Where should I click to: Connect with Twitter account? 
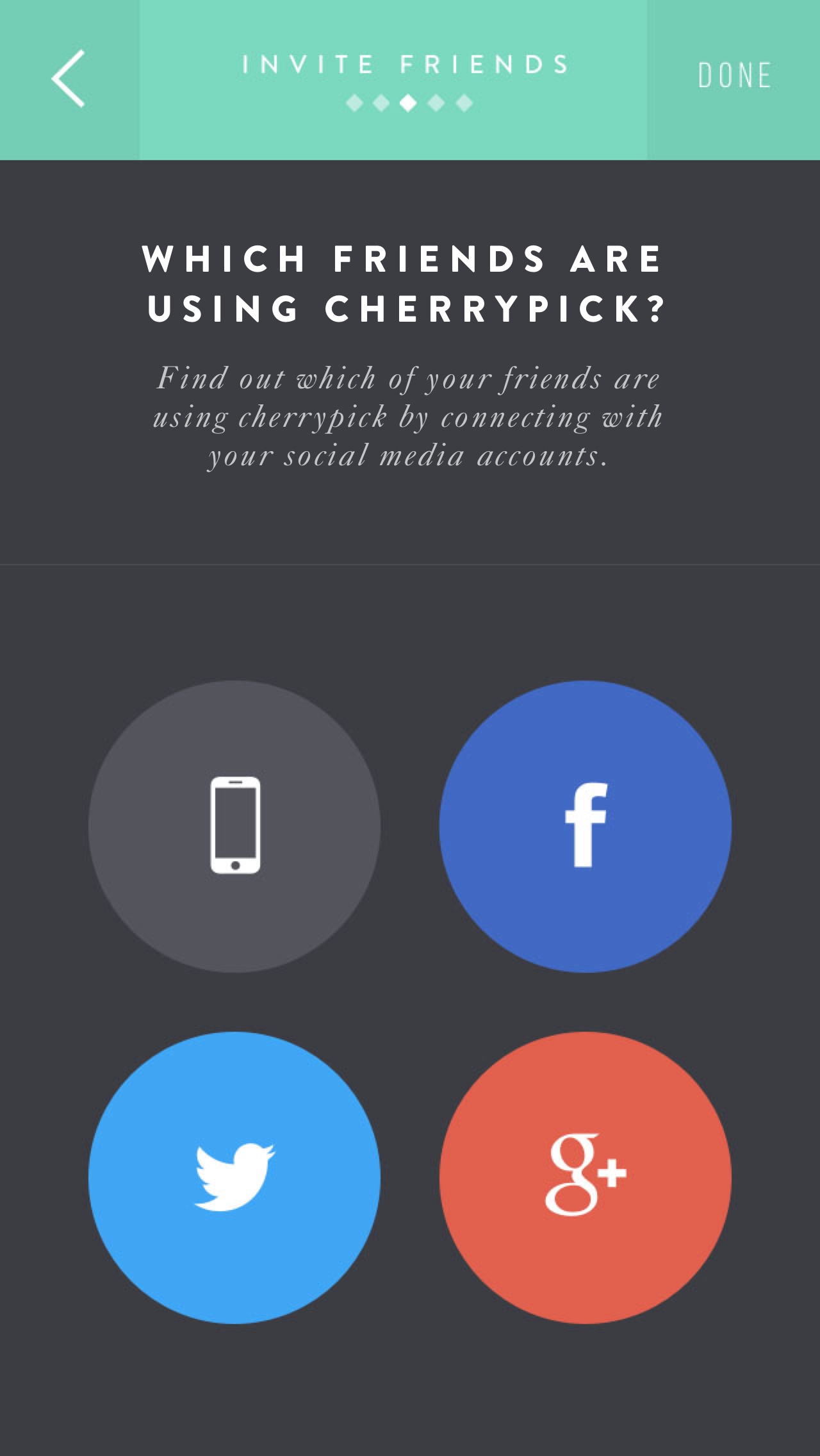coord(234,1177)
